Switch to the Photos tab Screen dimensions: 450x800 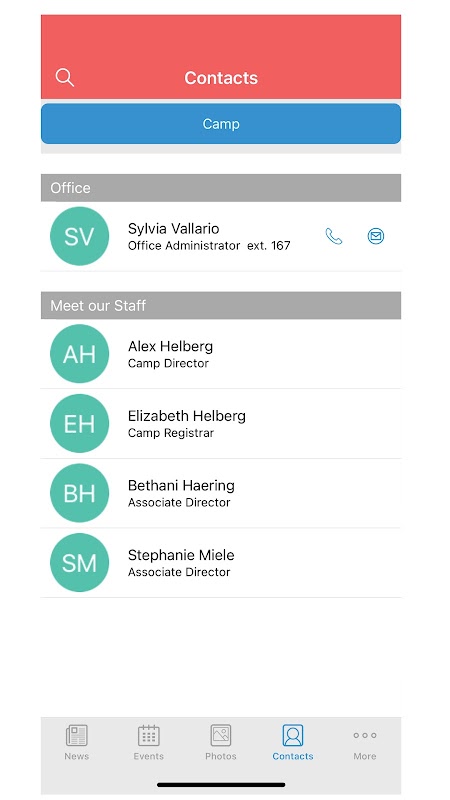pyautogui.click(x=221, y=742)
